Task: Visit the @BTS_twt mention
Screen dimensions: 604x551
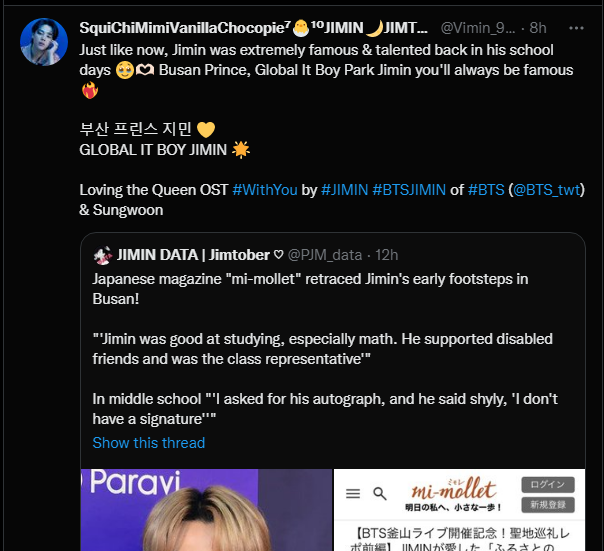Action: point(546,190)
